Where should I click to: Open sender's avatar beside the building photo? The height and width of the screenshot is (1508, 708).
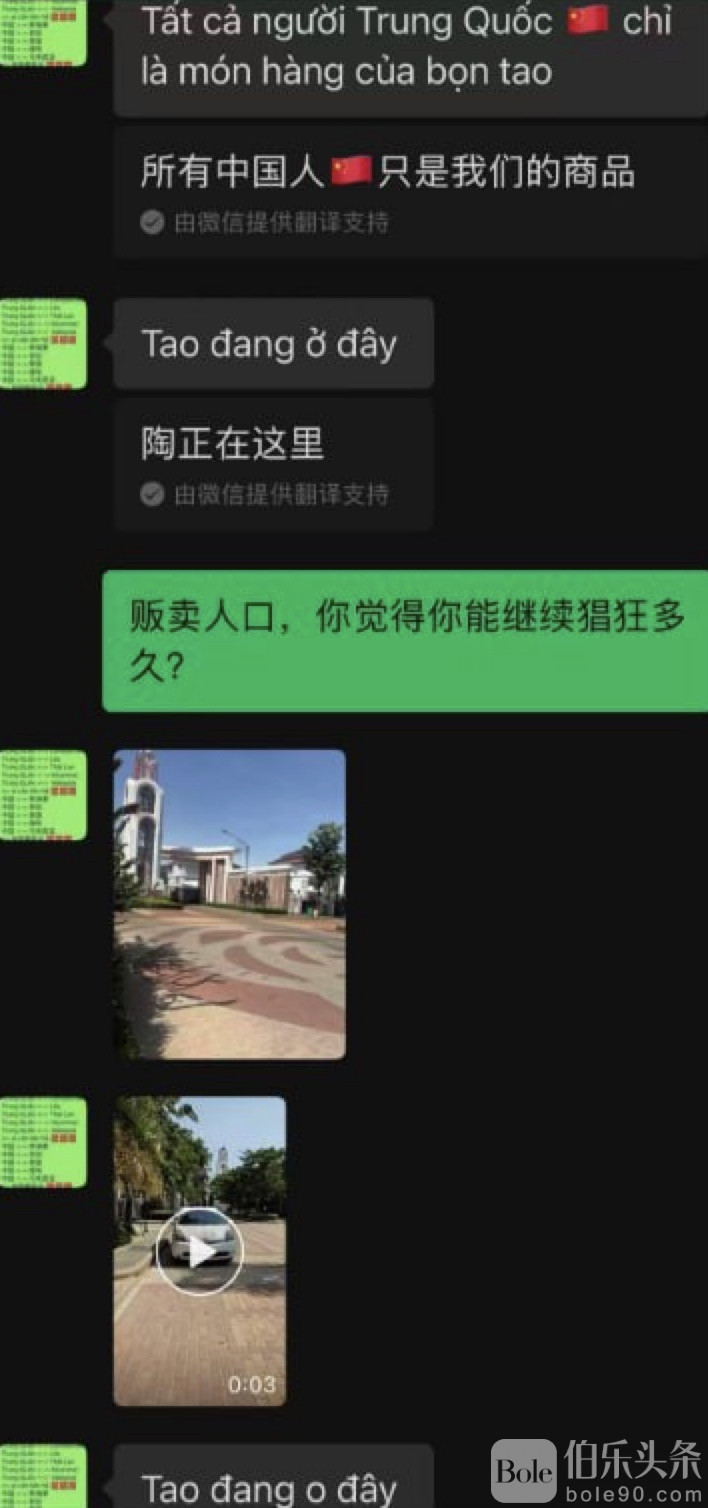click(44, 795)
